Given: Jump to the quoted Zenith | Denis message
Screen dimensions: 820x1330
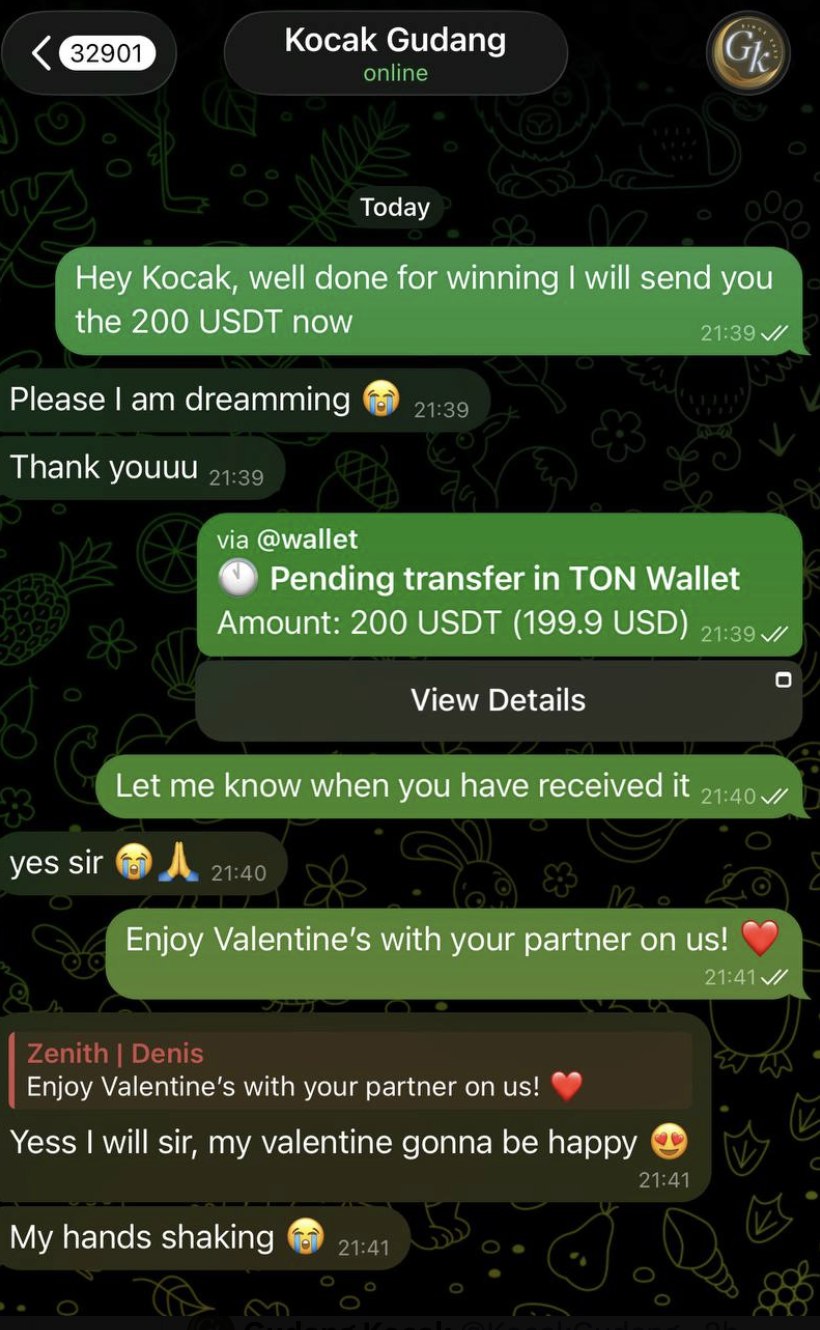Looking at the screenshot, I should click(350, 1070).
